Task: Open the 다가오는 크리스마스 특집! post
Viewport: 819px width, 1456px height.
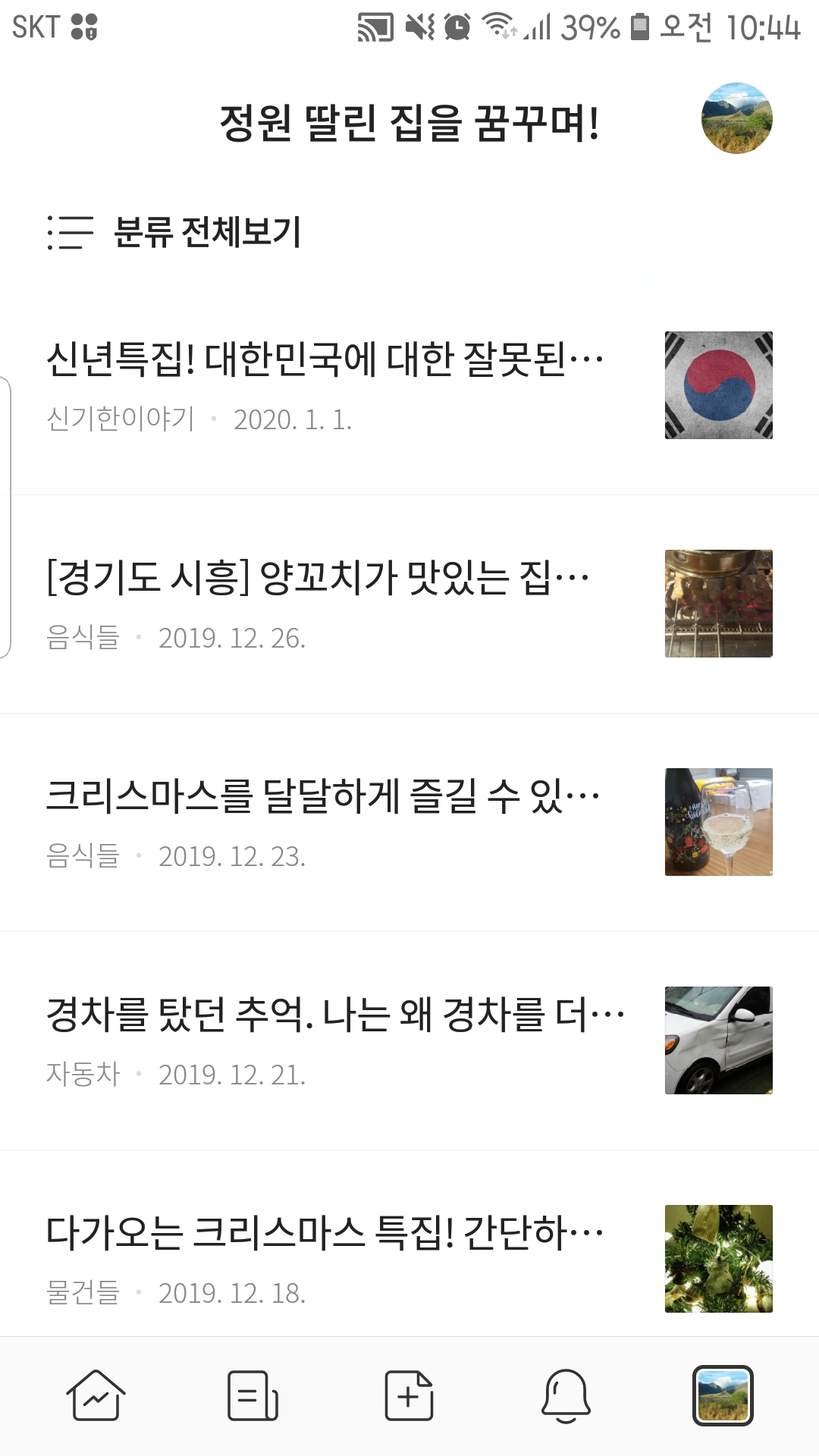Action: 326,1233
